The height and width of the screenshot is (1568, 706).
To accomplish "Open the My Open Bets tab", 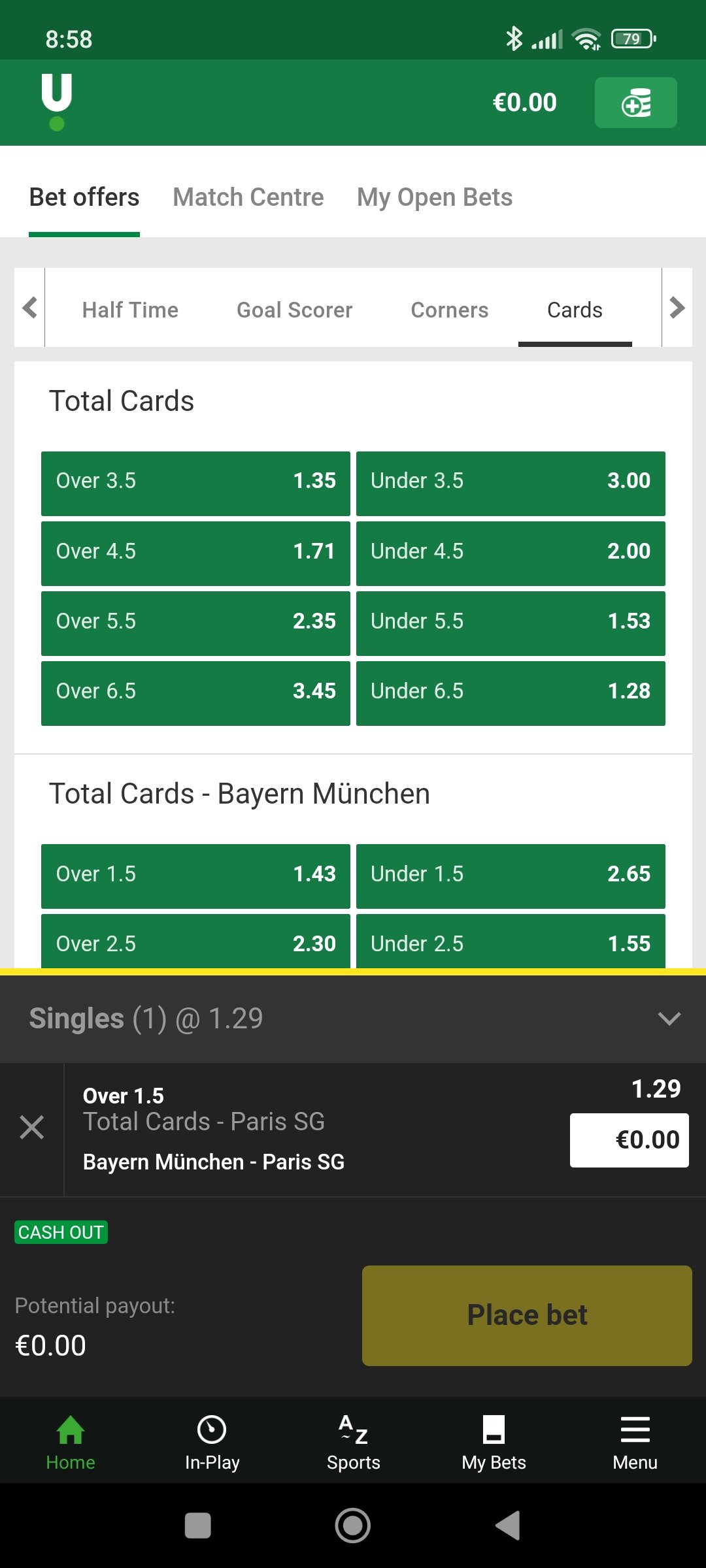I will coord(435,197).
